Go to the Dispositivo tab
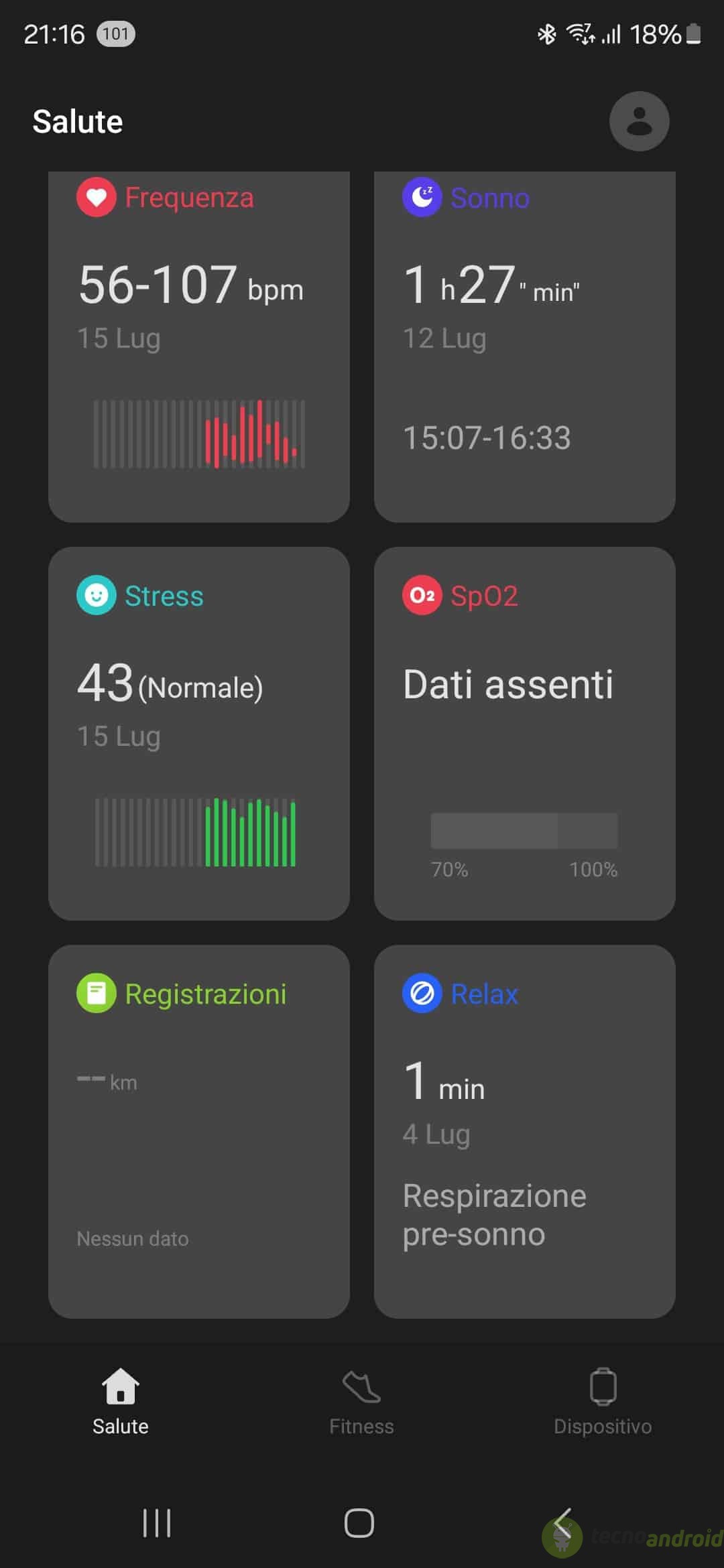 point(603,1402)
